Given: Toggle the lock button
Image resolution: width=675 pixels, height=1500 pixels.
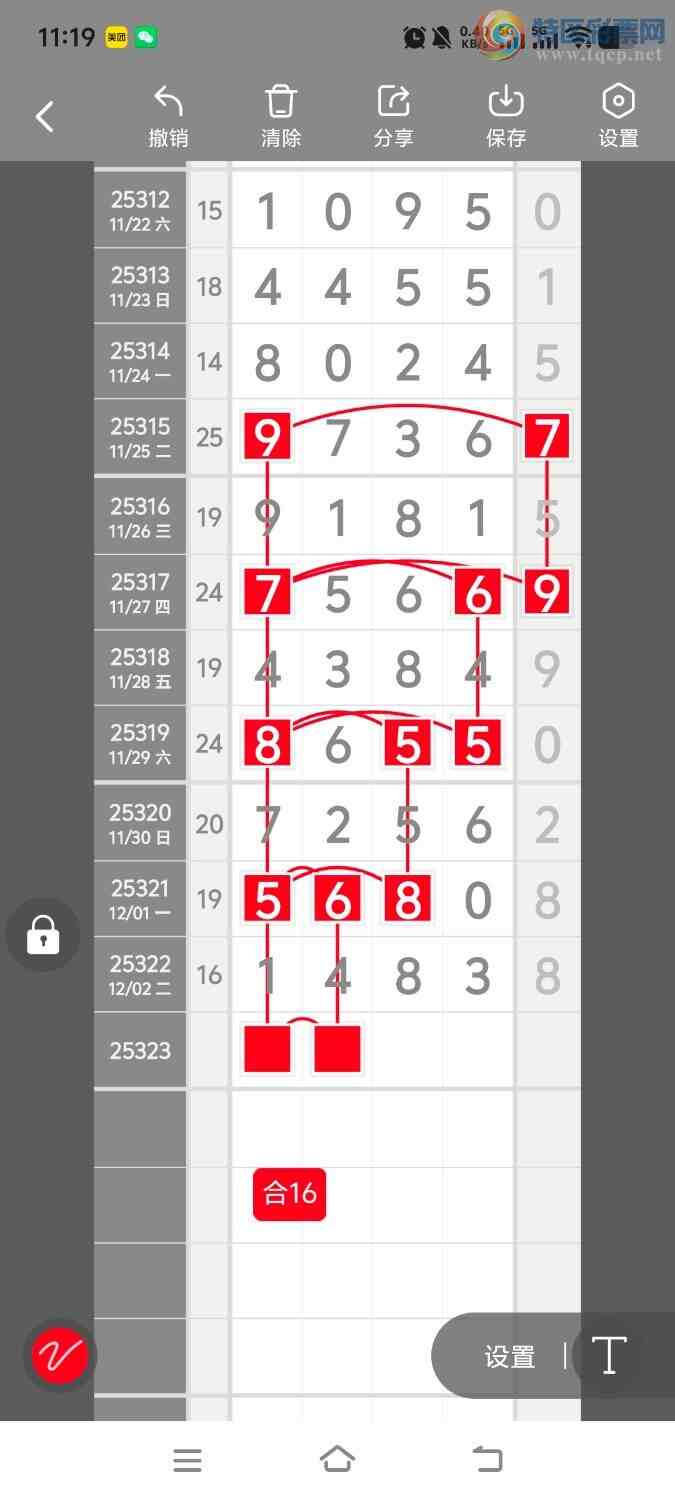Looking at the screenshot, I should point(43,935).
